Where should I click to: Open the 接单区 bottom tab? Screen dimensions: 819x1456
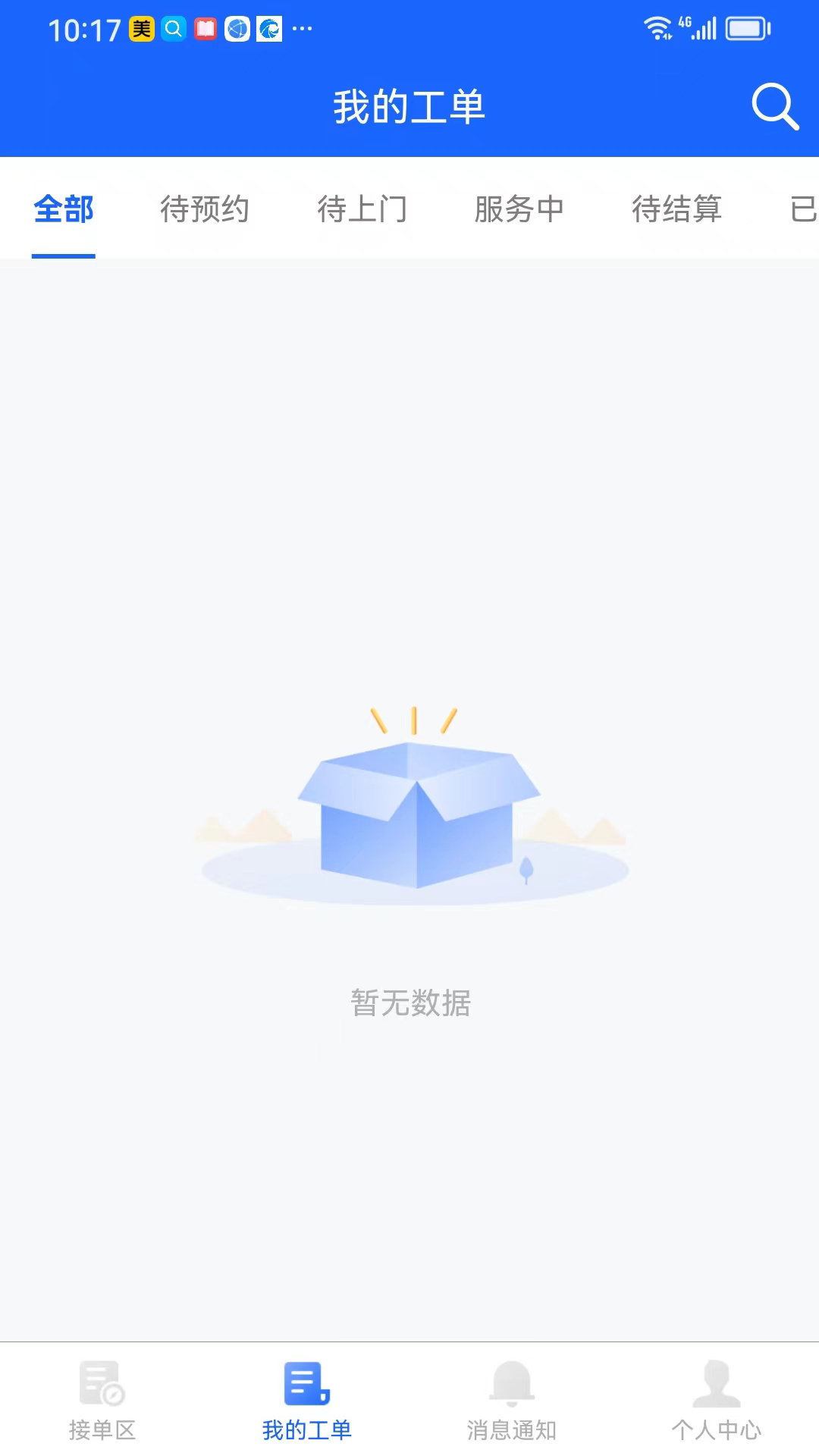tap(102, 1401)
